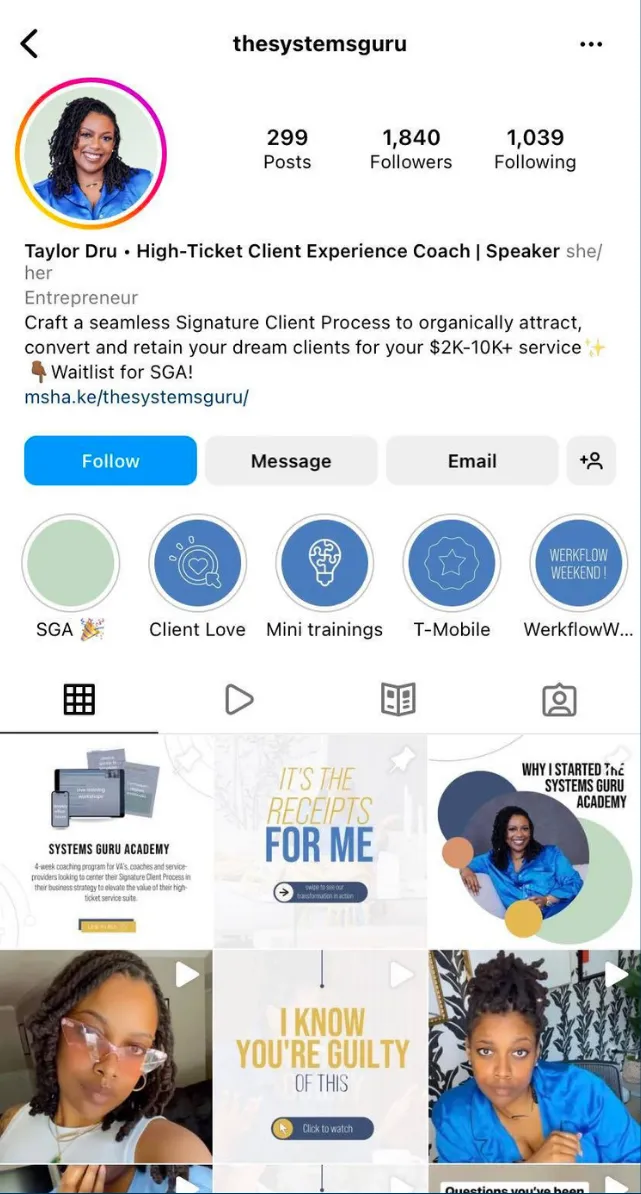Image resolution: width=641 pixels, height=1194 pixels.
Task: Switch to the Reels tab
Action: point(239,699)
